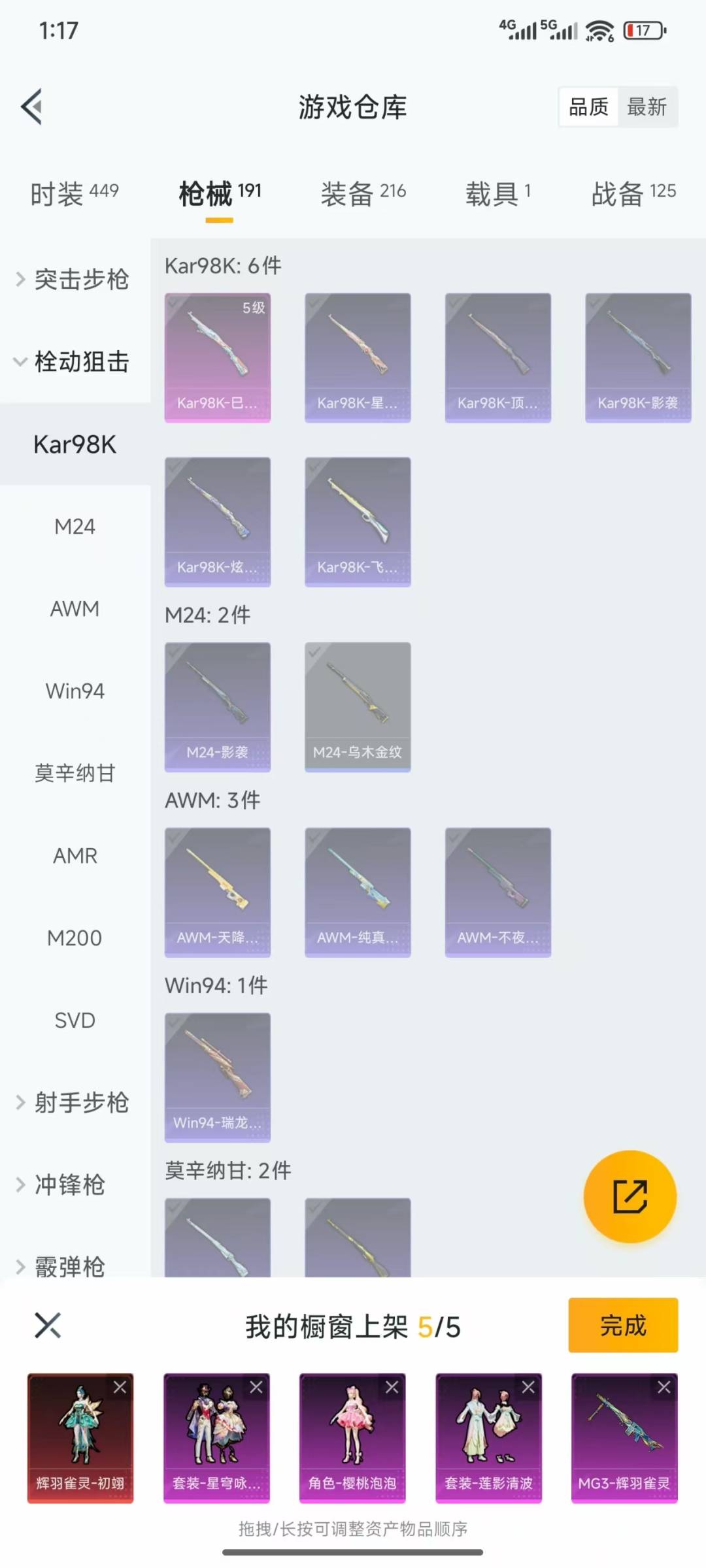Go back using the top-left arrow
The image size is (706, 1568).
[33, 106]
